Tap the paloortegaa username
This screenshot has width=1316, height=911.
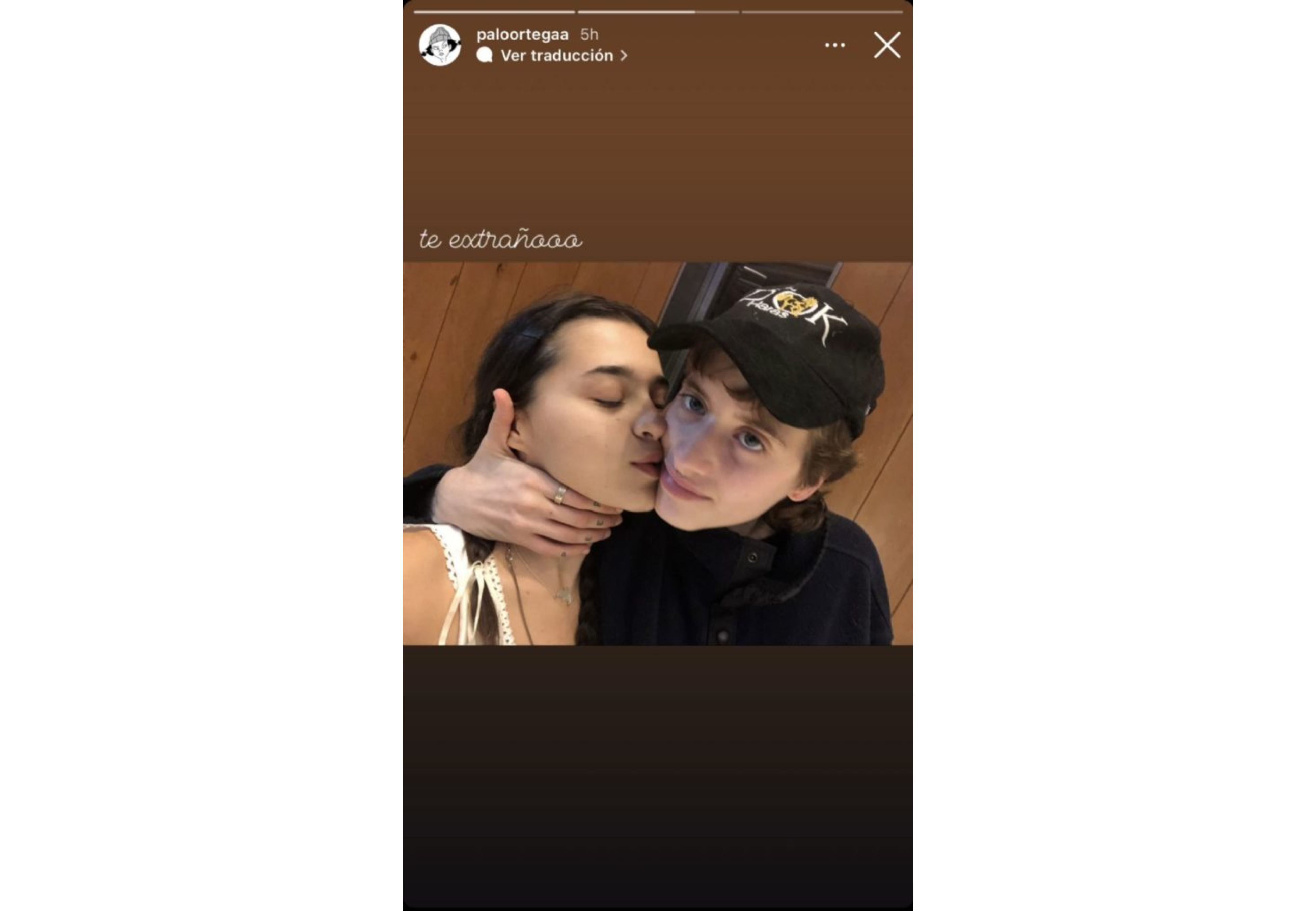[x=522, y=35]
